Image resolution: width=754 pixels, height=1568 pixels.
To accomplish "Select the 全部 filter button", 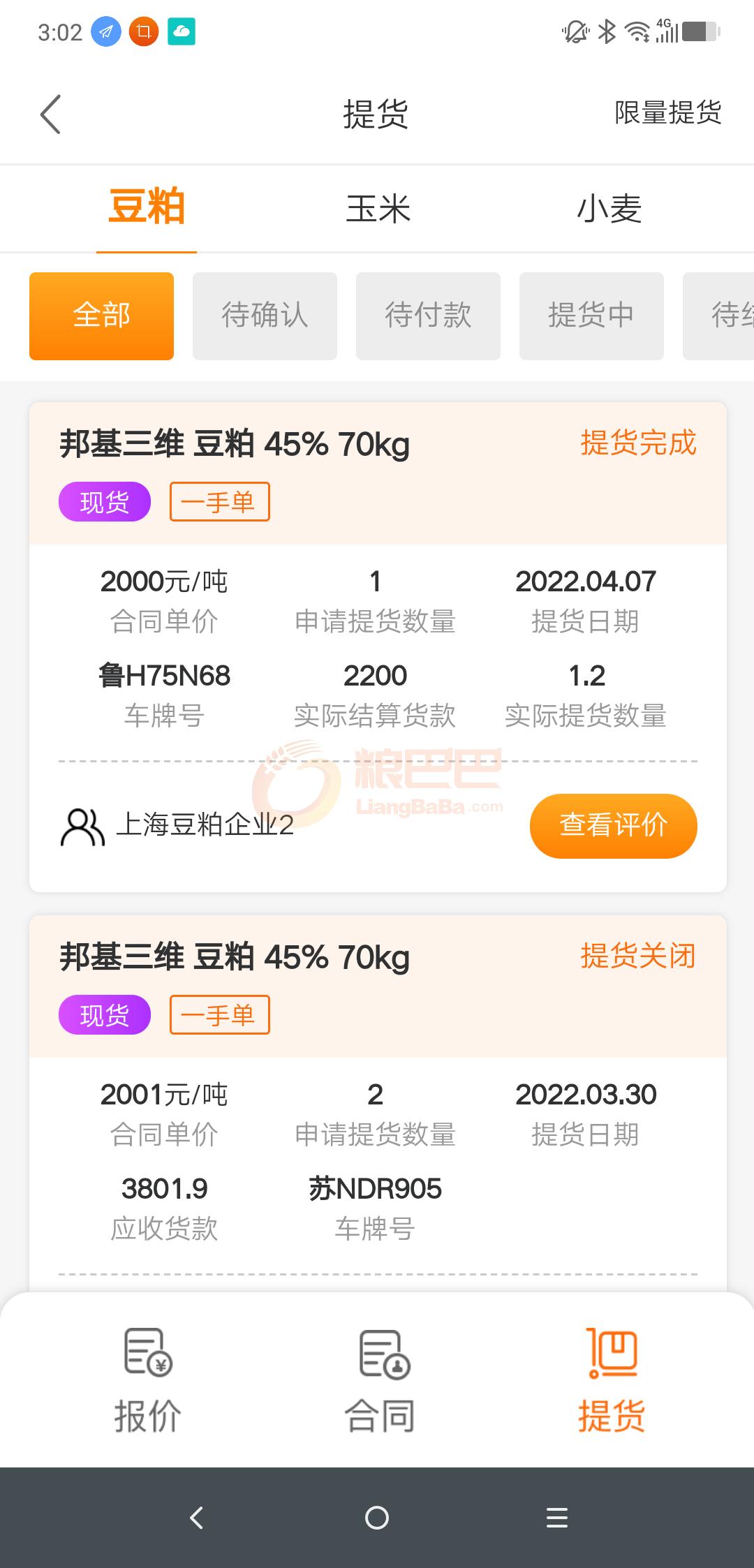I will pos(101,316).
